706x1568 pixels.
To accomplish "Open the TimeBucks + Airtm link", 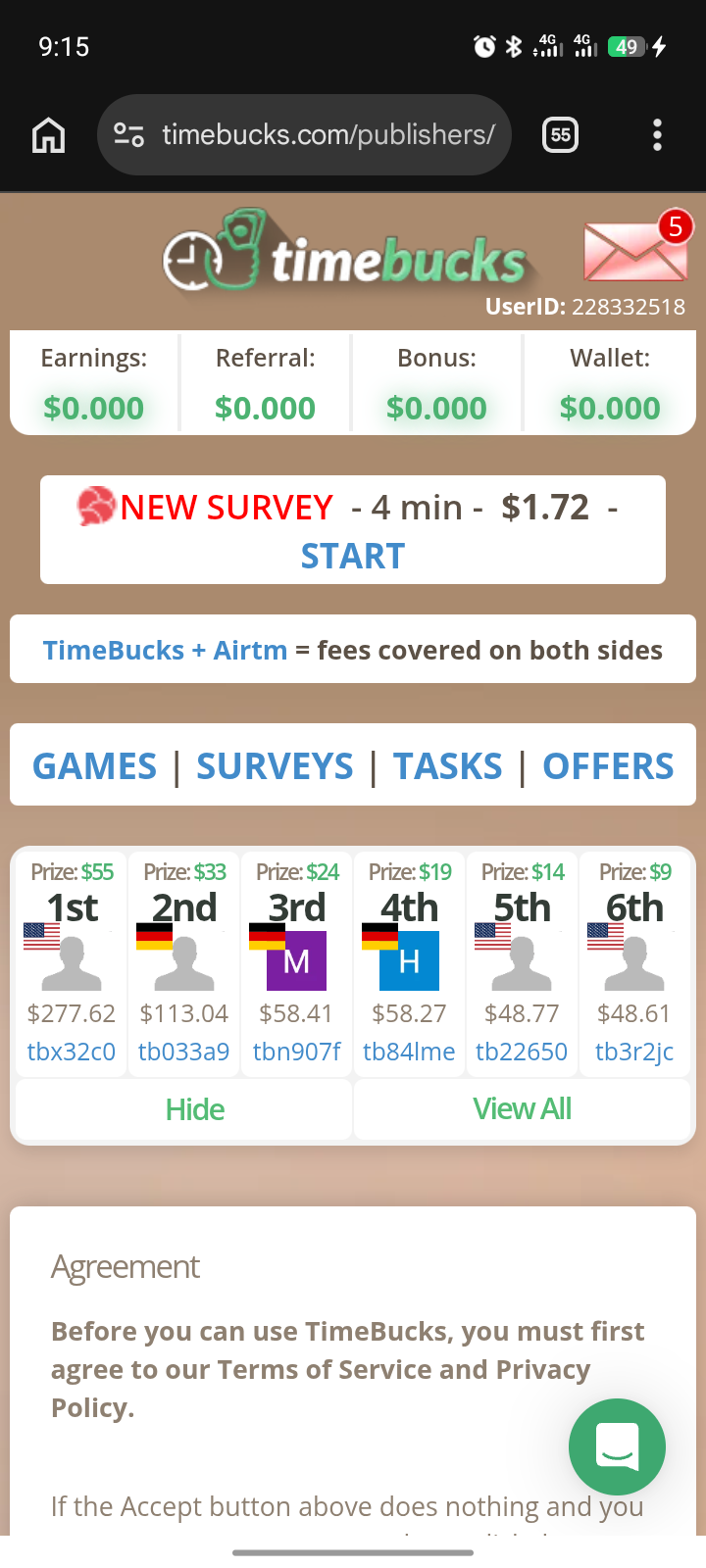I will pos(165,650).
